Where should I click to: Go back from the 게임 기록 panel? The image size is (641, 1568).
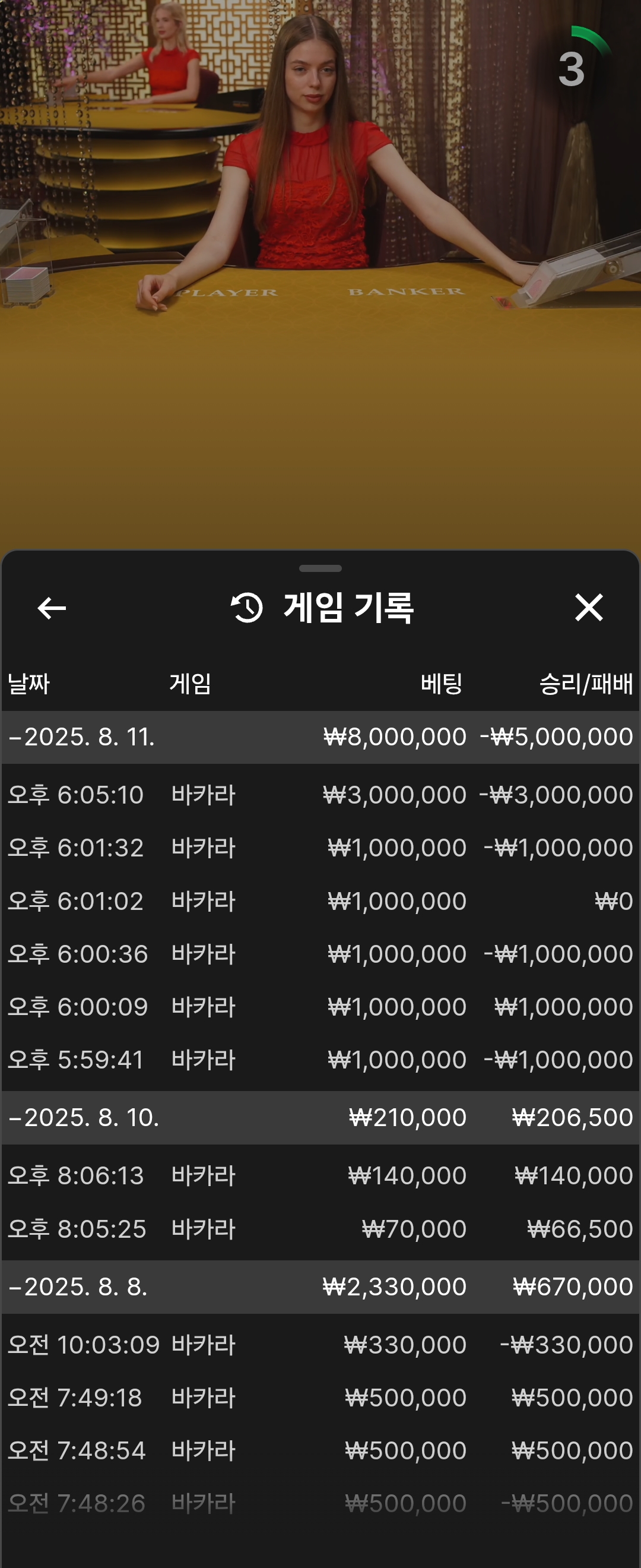click(52, 608)
